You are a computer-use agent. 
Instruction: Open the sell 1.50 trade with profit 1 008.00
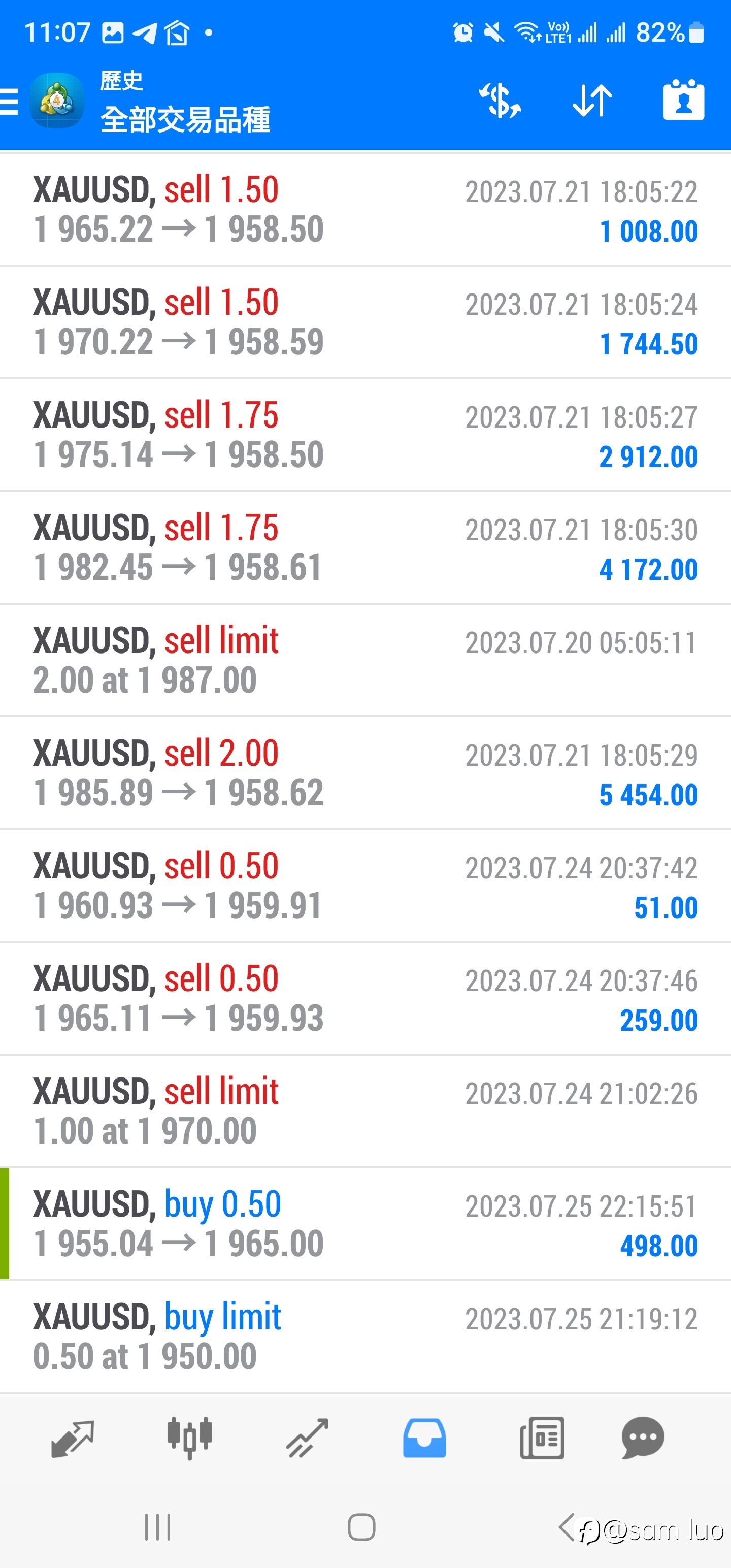(365, 209)
